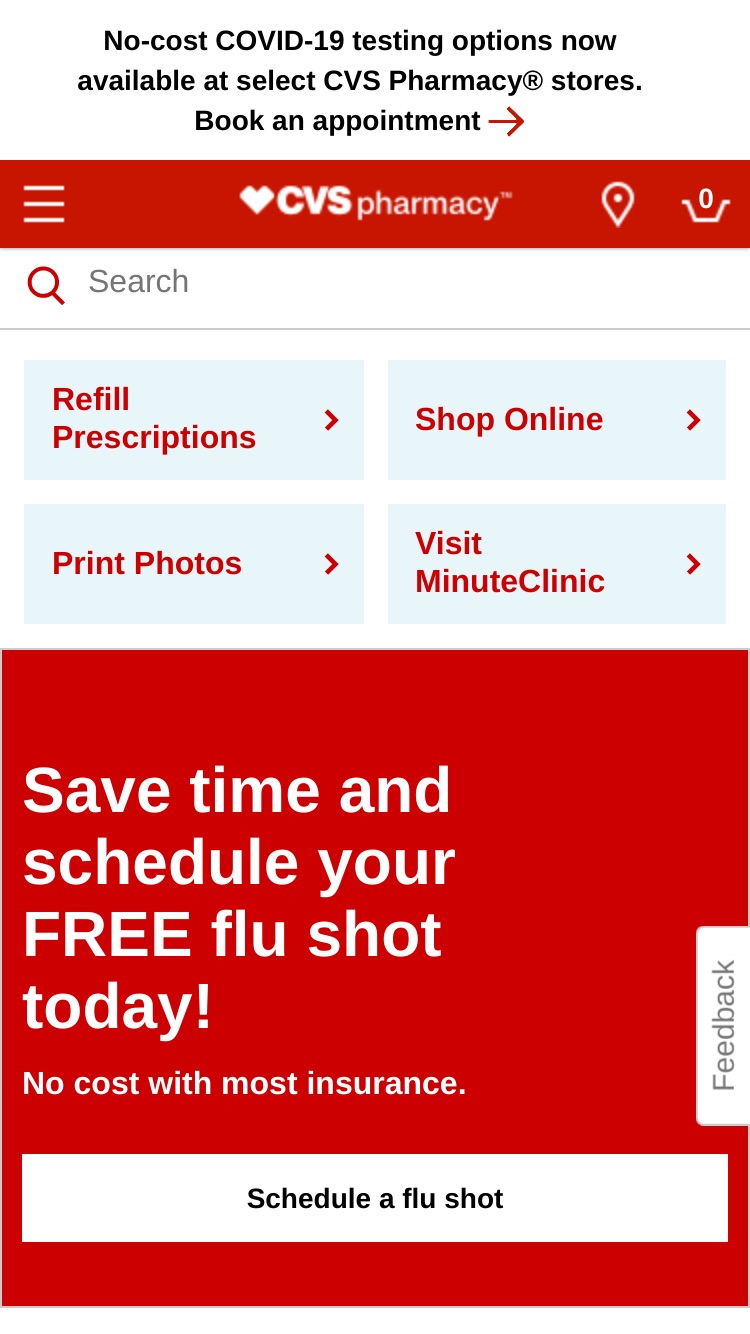Open the Feedback side tab

[723, 1025]
